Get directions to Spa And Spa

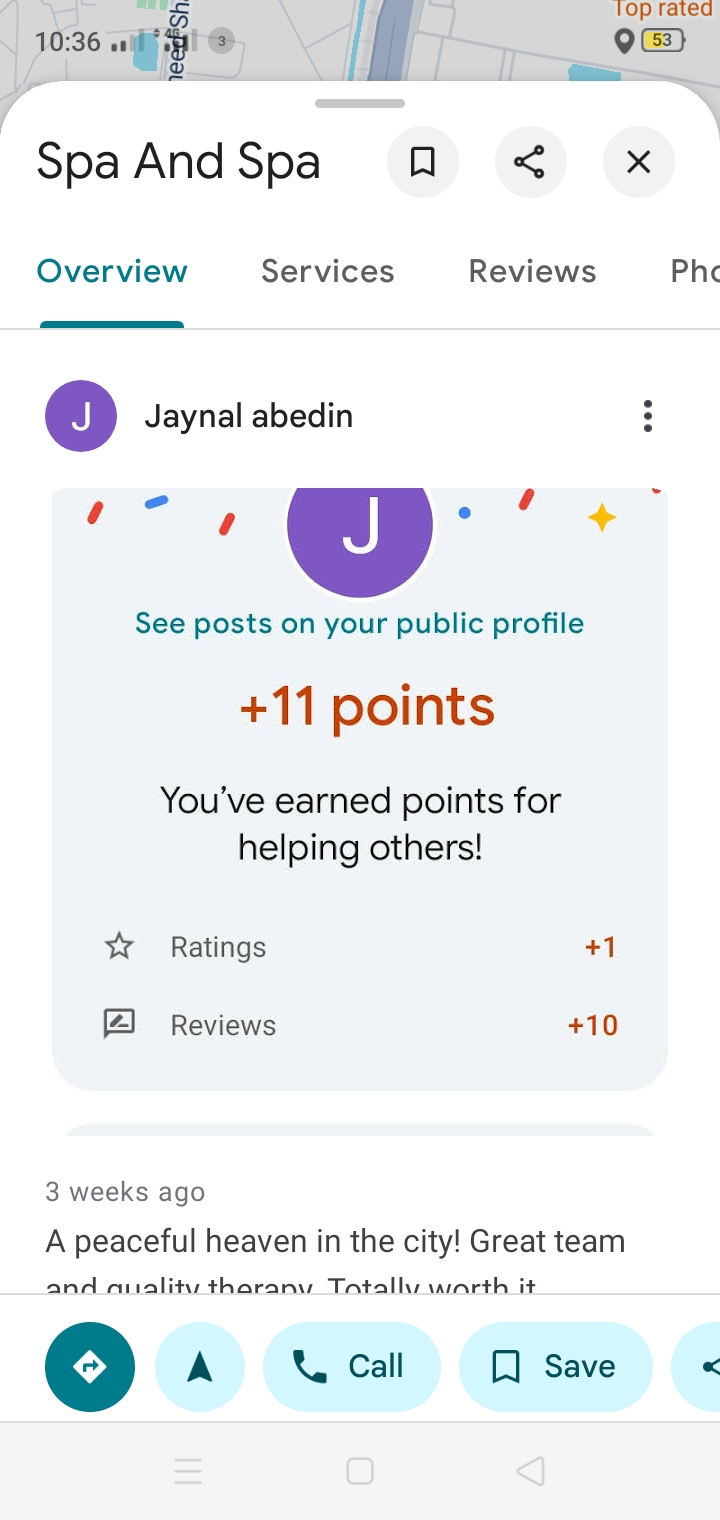coord(90,1366)
